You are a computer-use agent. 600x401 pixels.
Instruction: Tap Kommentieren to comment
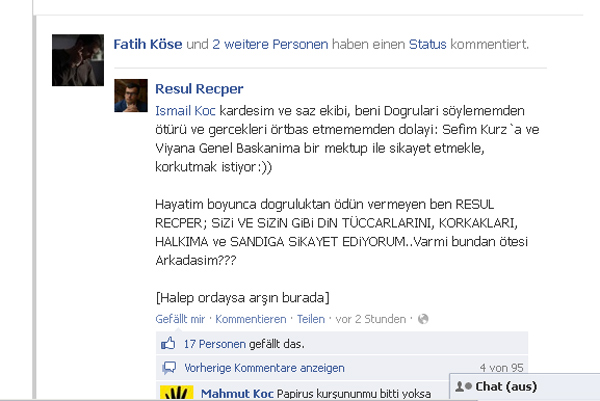click(x=250, y=319)
